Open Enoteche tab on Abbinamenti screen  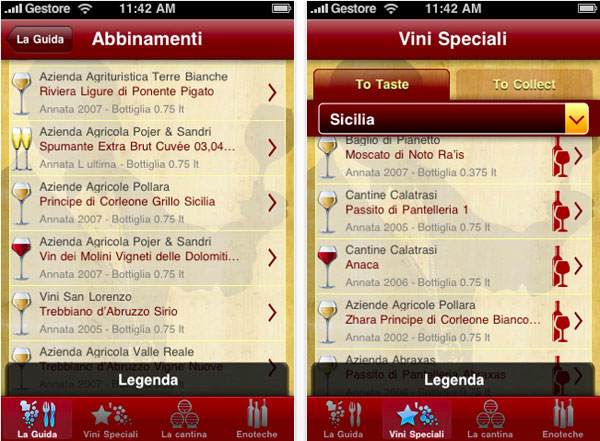(x=258, y=419)
